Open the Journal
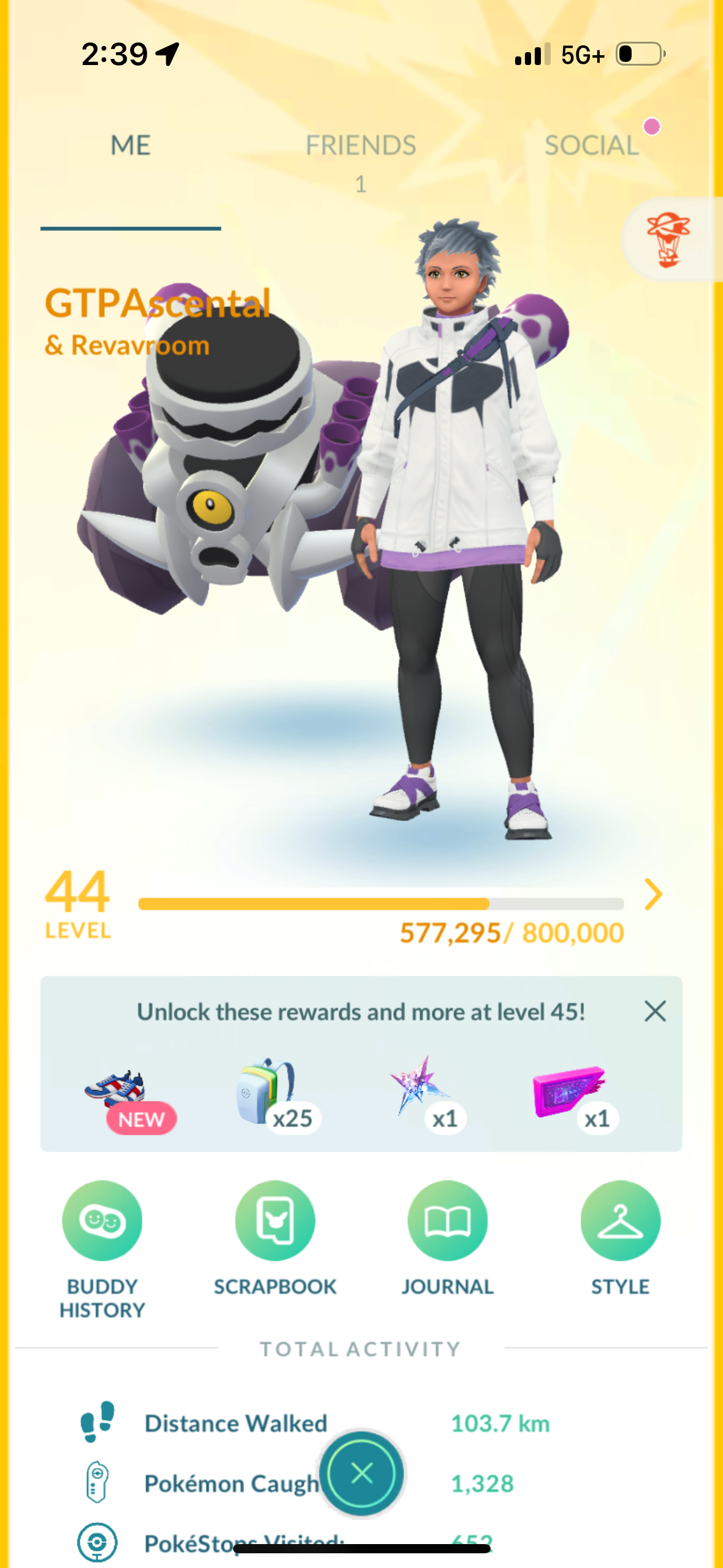 (x=447, y=1221)
